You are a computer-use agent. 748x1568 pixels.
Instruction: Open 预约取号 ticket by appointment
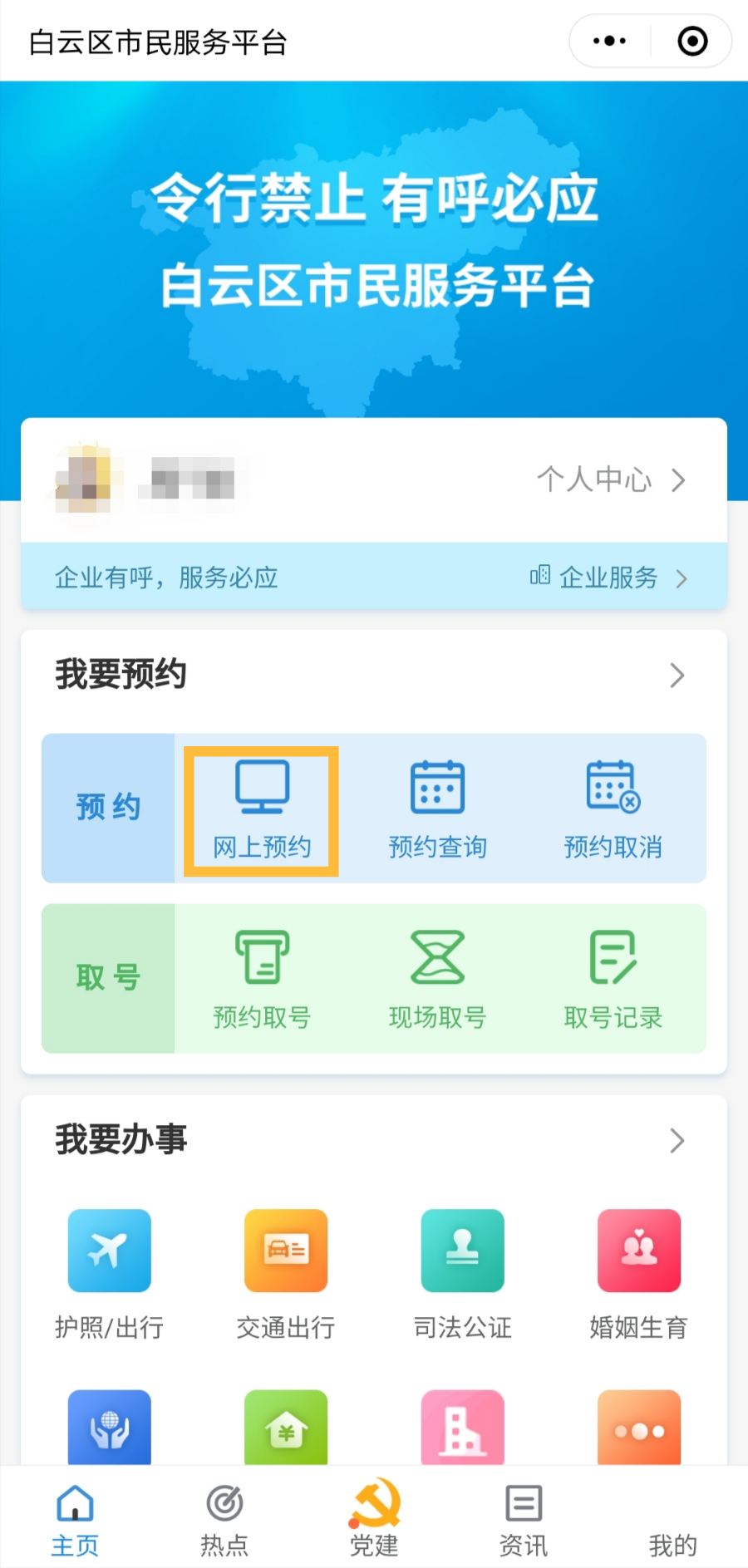tap(262, 980)
